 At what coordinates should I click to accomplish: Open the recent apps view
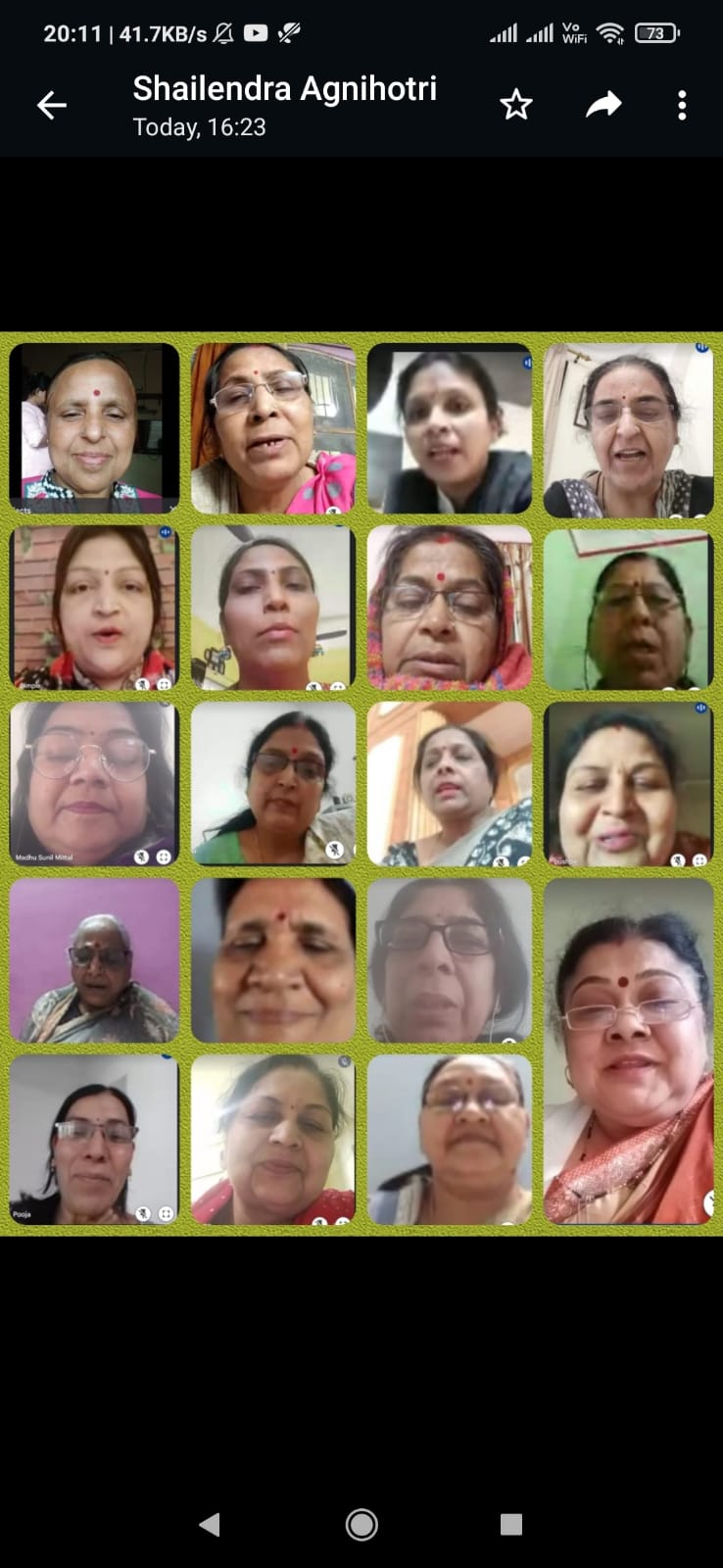(x=510, y=1524)
